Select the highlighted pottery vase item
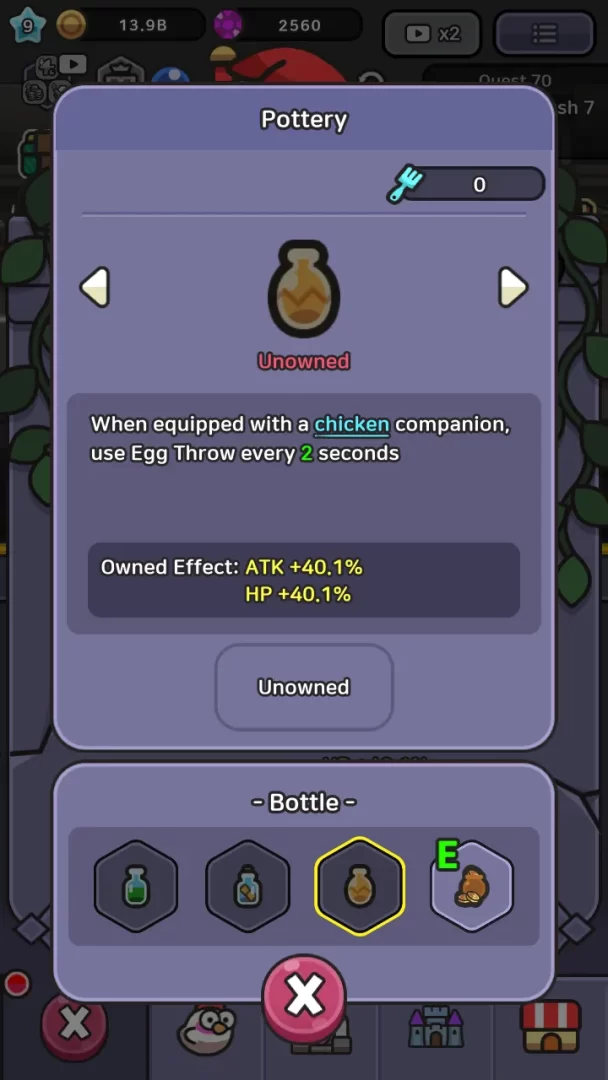The image size is (608, 1080). pyautogui.click(x=360, y=886)
